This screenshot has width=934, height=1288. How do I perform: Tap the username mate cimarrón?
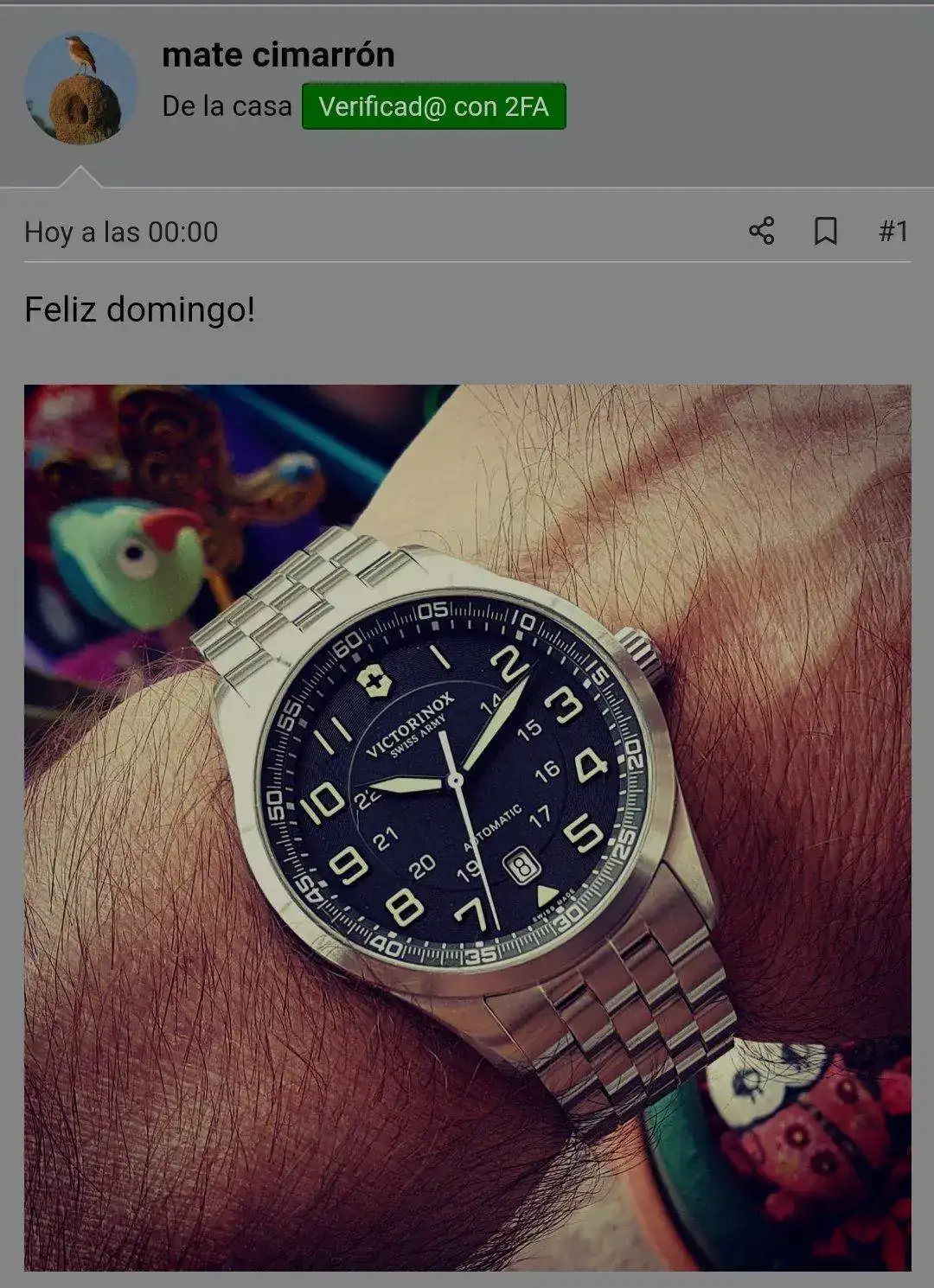278,55
